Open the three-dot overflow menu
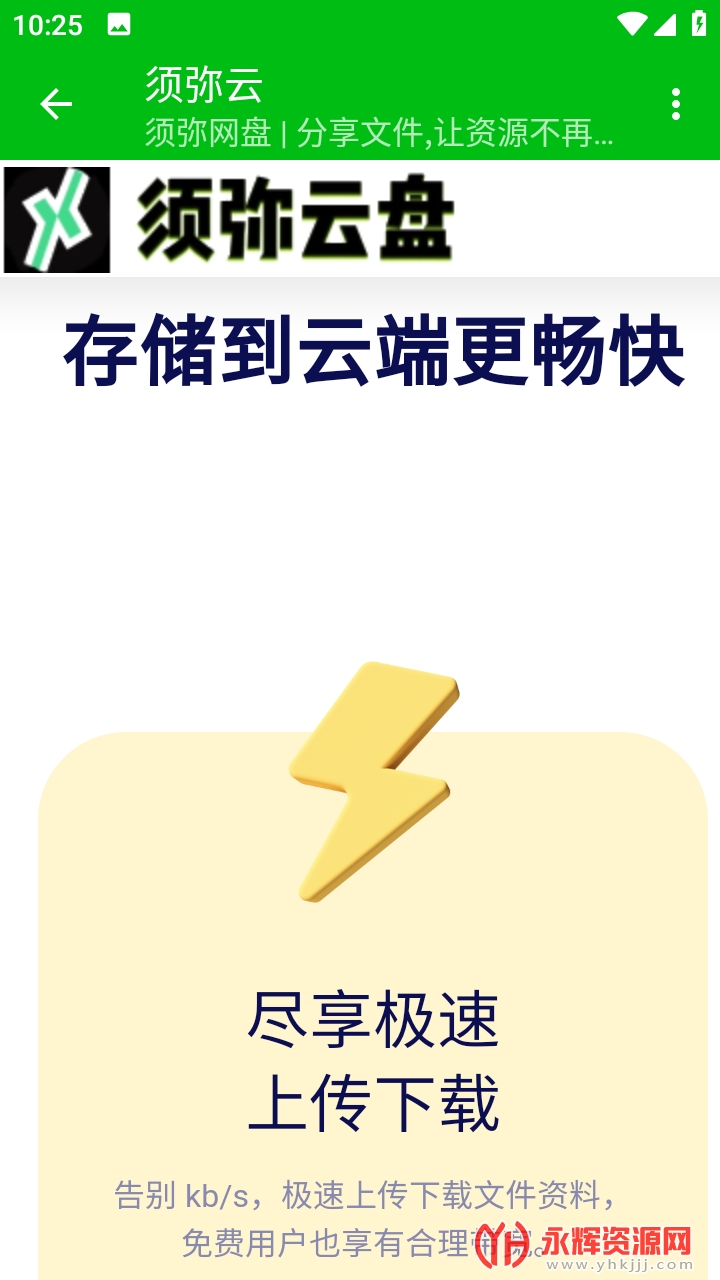The width and height of the screenshot is (720, 1280). click(676, 104)
